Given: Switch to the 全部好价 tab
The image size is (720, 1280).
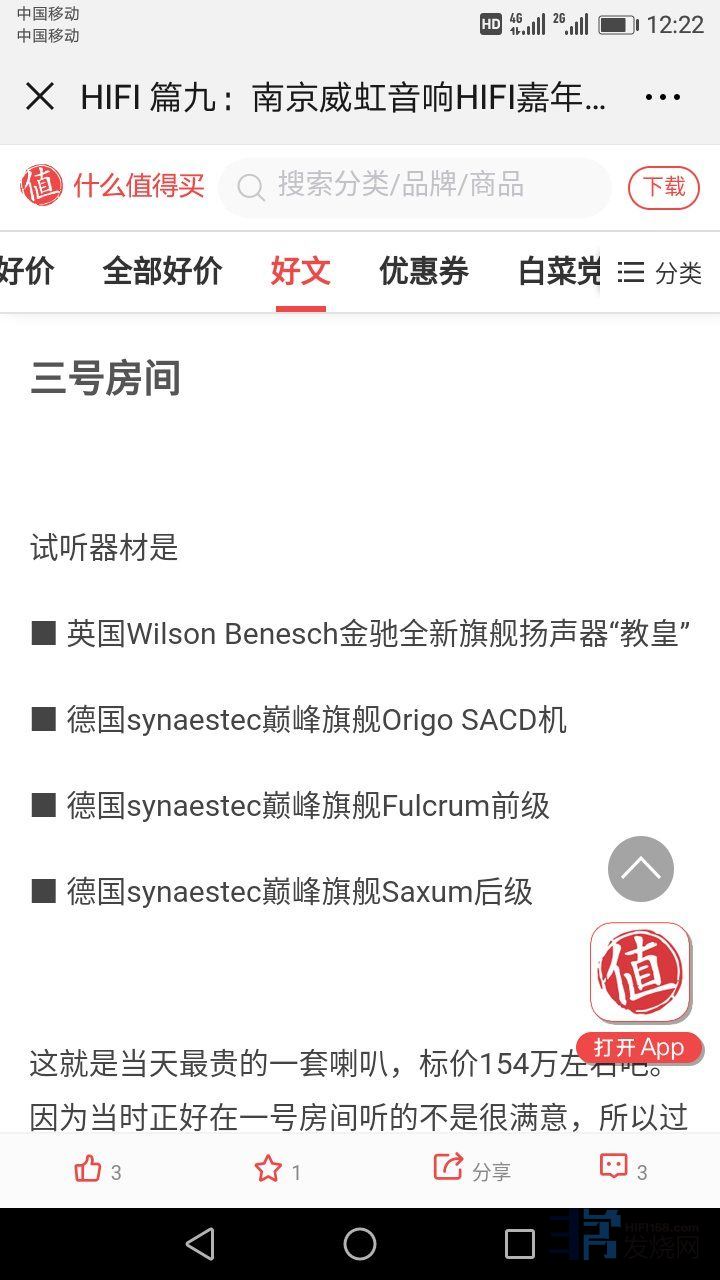Looking at the screenshot, I should click(162, 271).
